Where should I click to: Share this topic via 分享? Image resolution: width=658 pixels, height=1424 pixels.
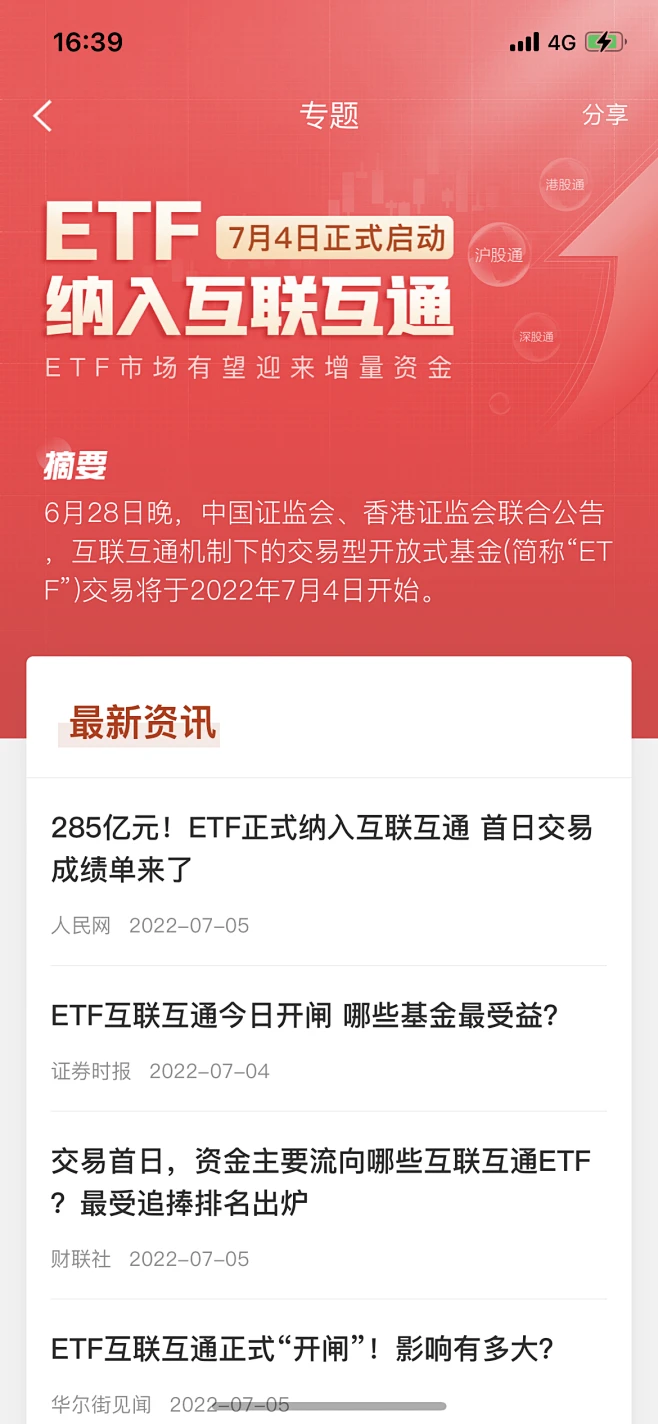(x=604, y=115)
